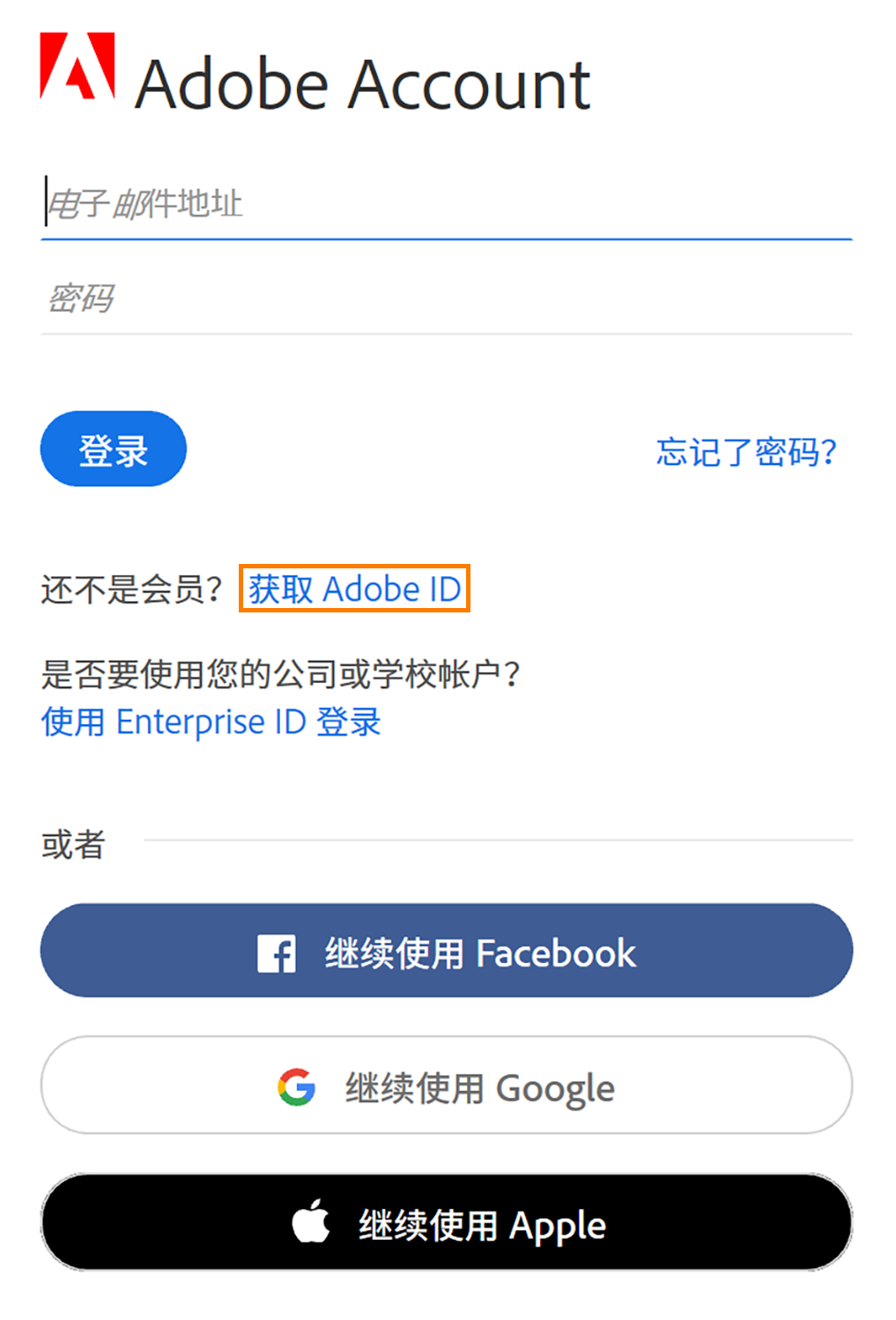Click the 登录 sign-in button

tap(113, 449)
